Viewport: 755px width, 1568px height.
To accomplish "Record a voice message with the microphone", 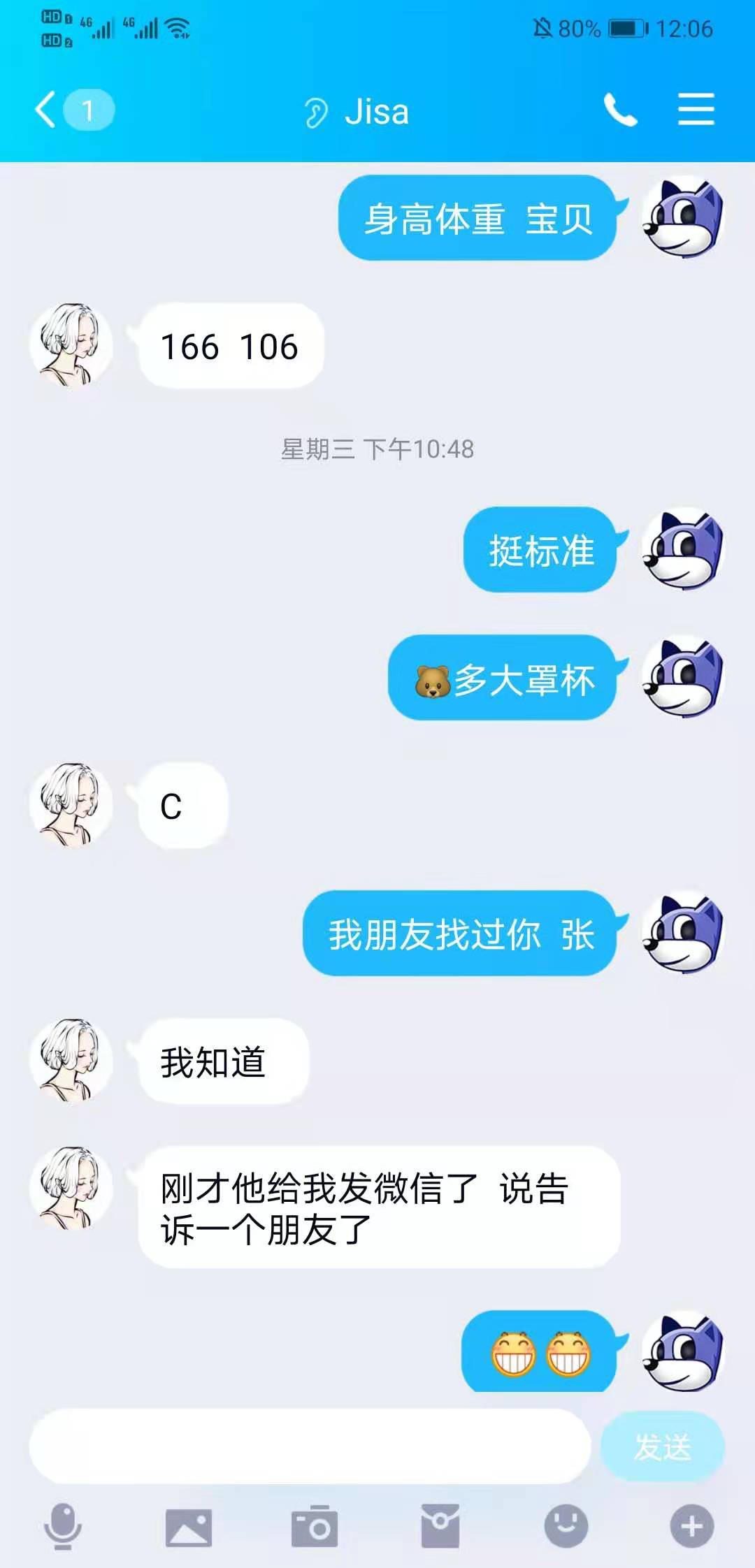I will [63, 1526].
